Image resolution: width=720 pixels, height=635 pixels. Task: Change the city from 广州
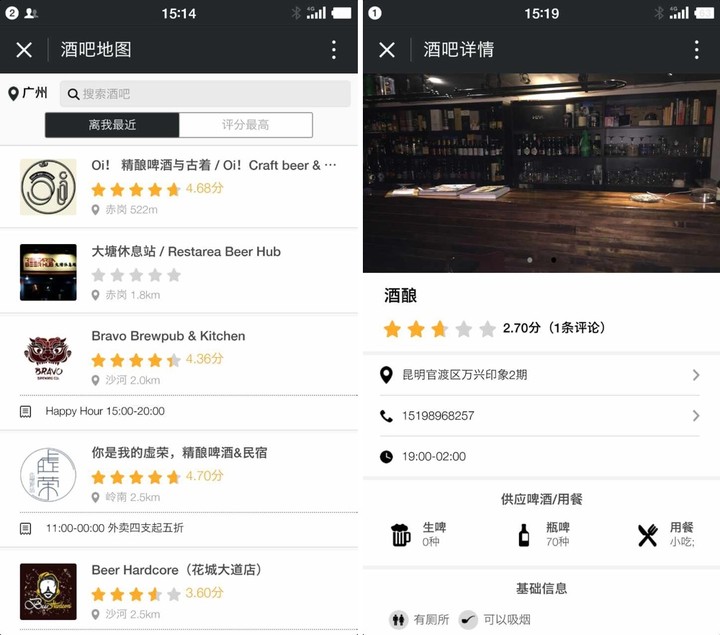point(28,94)
